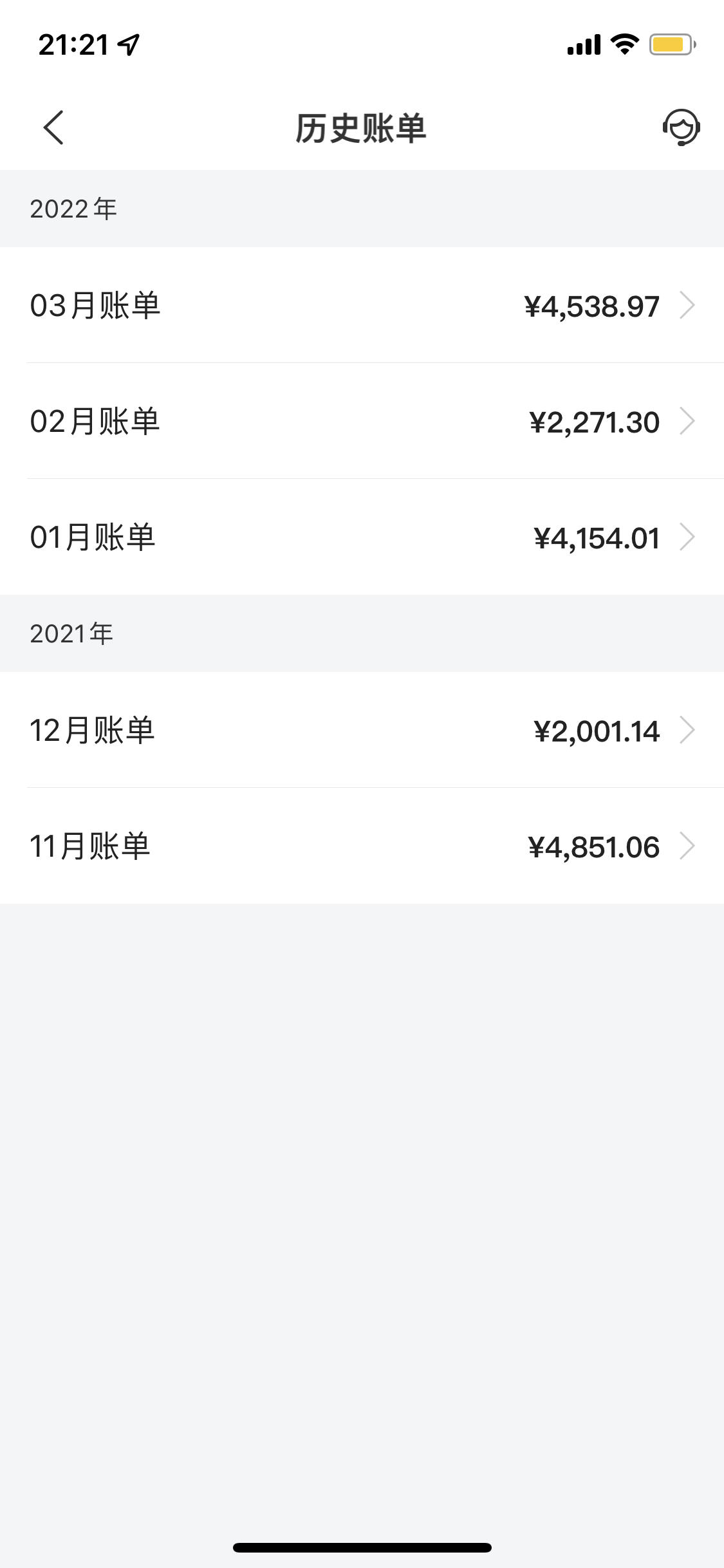Go back from 历史账单

point(54,127)
